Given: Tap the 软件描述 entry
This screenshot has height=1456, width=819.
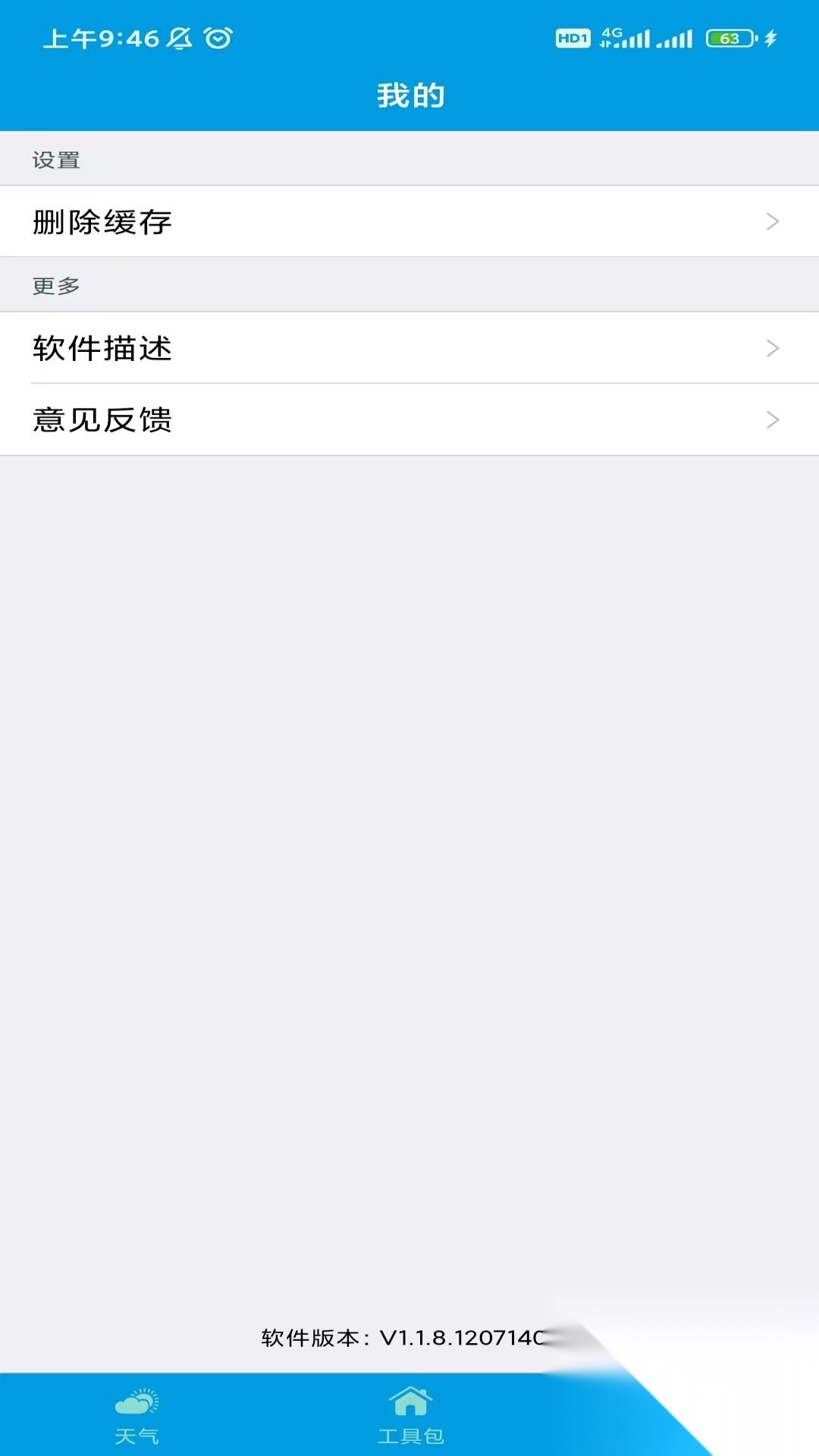Looking at the screenshot, I should point(101,350).
